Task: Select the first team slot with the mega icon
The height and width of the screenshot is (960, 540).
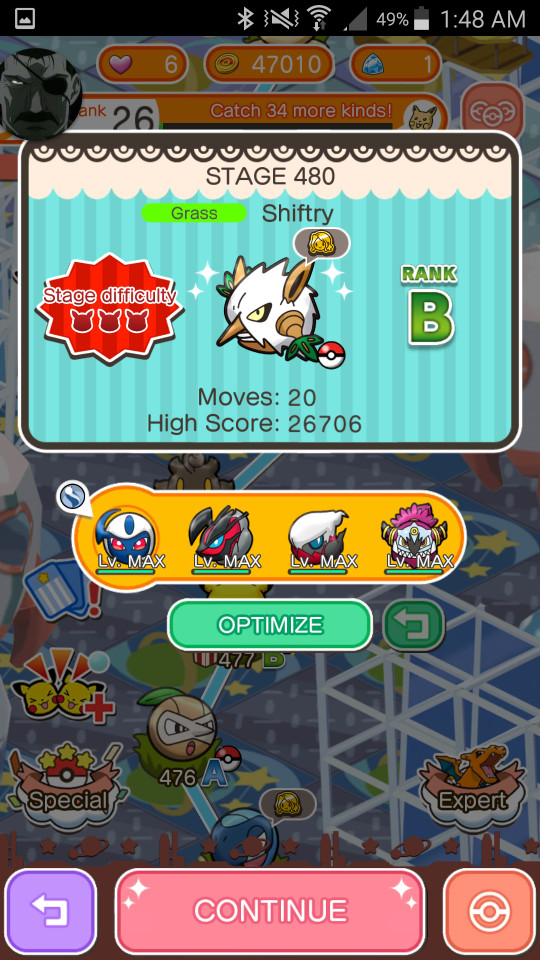Action: [x=127, y=539]
